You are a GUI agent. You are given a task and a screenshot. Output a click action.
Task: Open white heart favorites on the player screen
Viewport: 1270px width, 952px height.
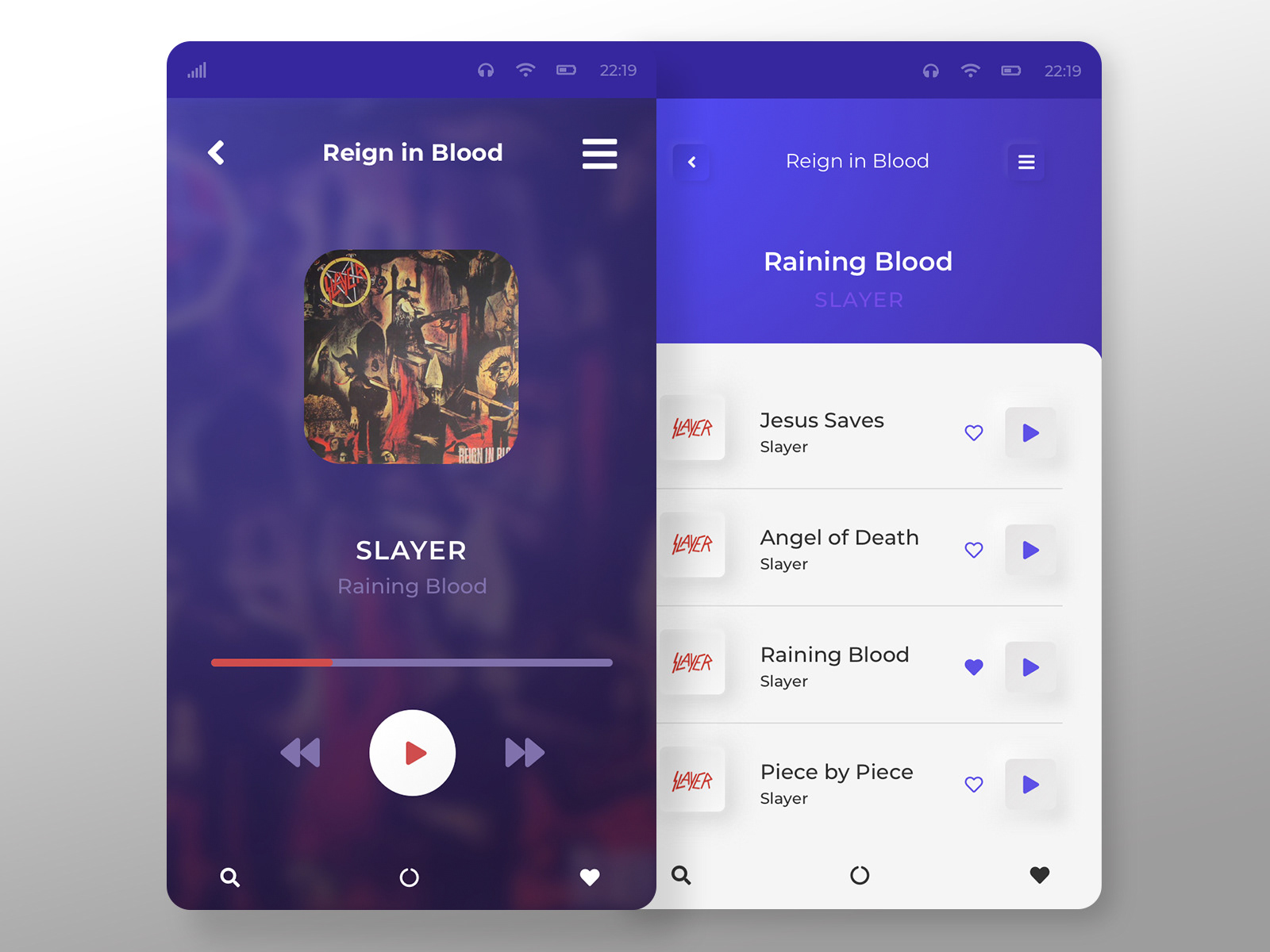pyautogui.click(x=590, y=877)
